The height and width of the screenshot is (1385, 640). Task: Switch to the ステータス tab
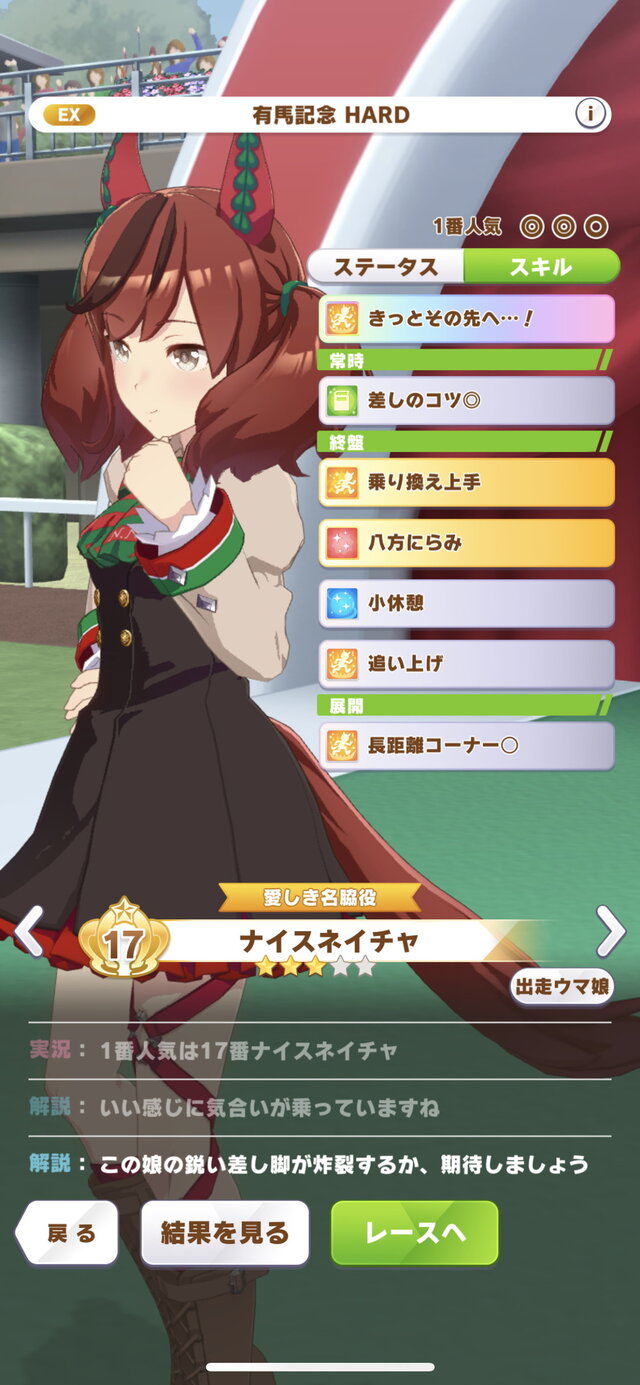point(385,267)
